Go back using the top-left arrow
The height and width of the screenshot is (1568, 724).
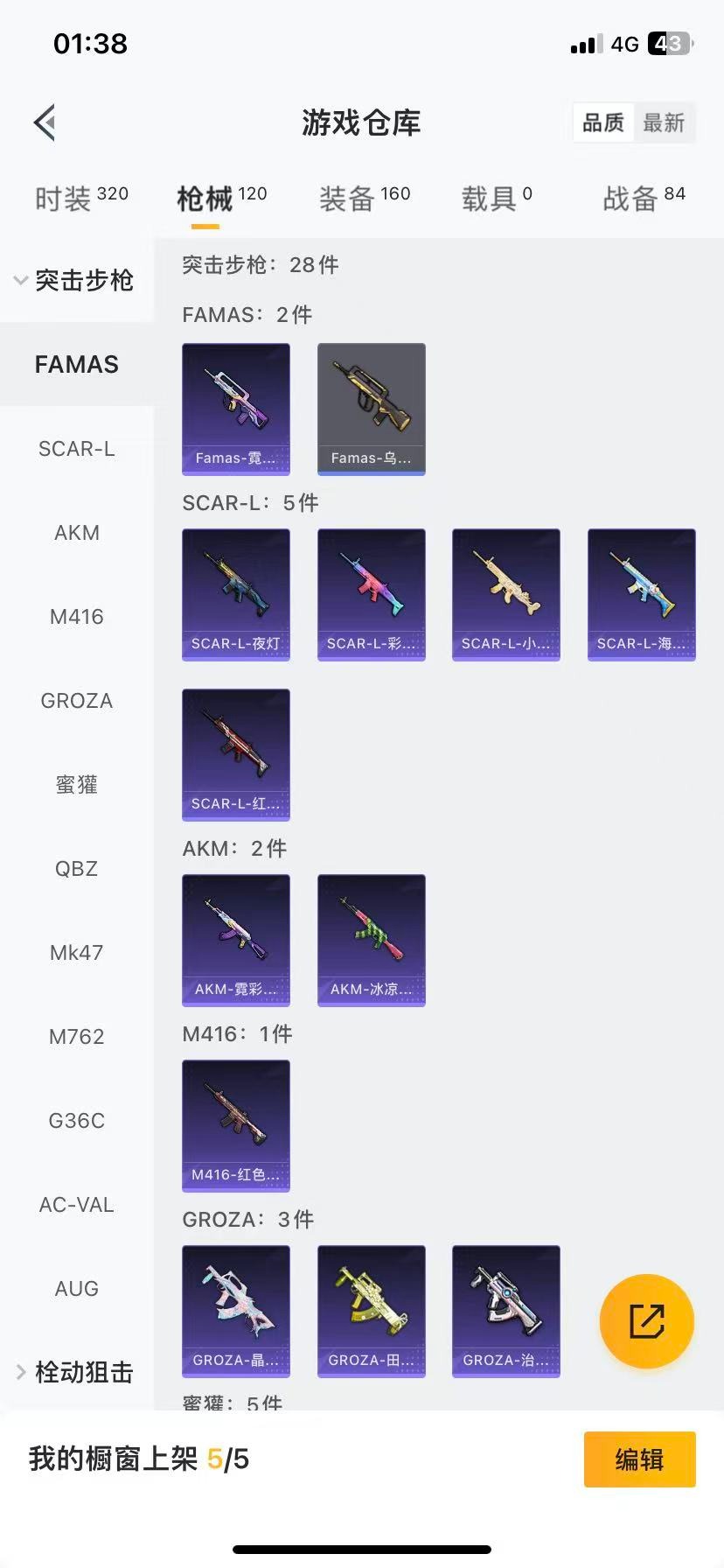[45, 122]
